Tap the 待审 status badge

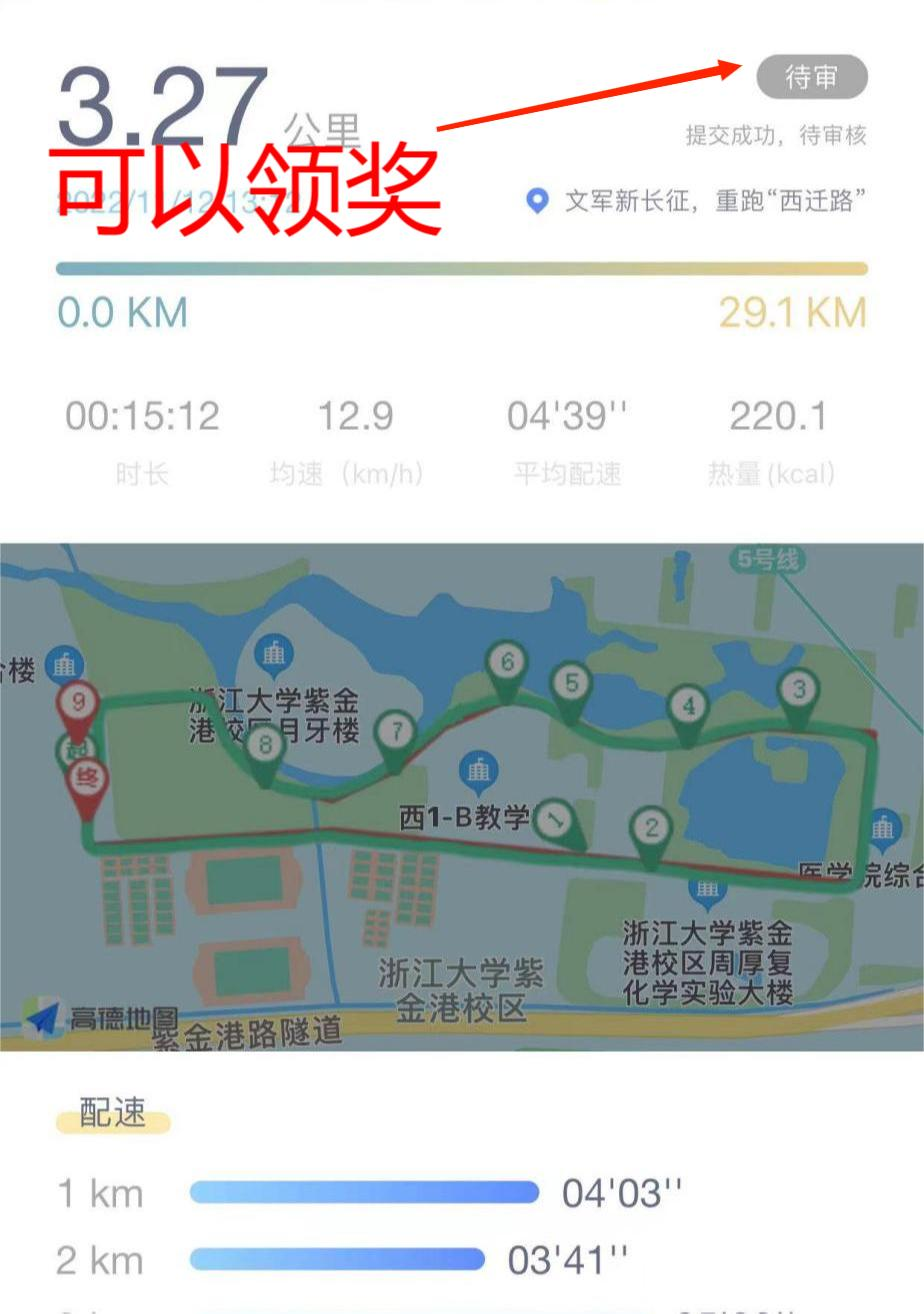(811, 77)
